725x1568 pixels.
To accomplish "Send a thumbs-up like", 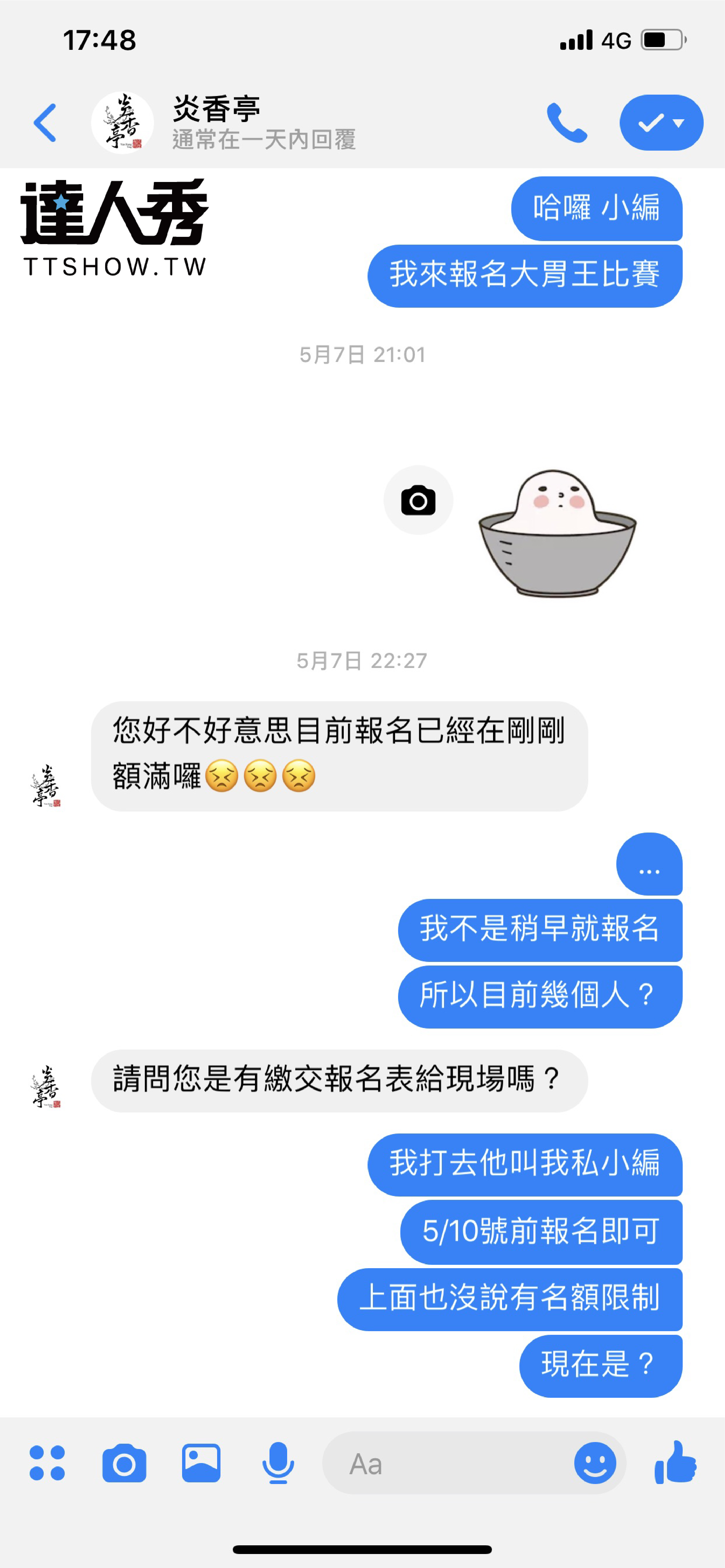I will point(675,1462).
